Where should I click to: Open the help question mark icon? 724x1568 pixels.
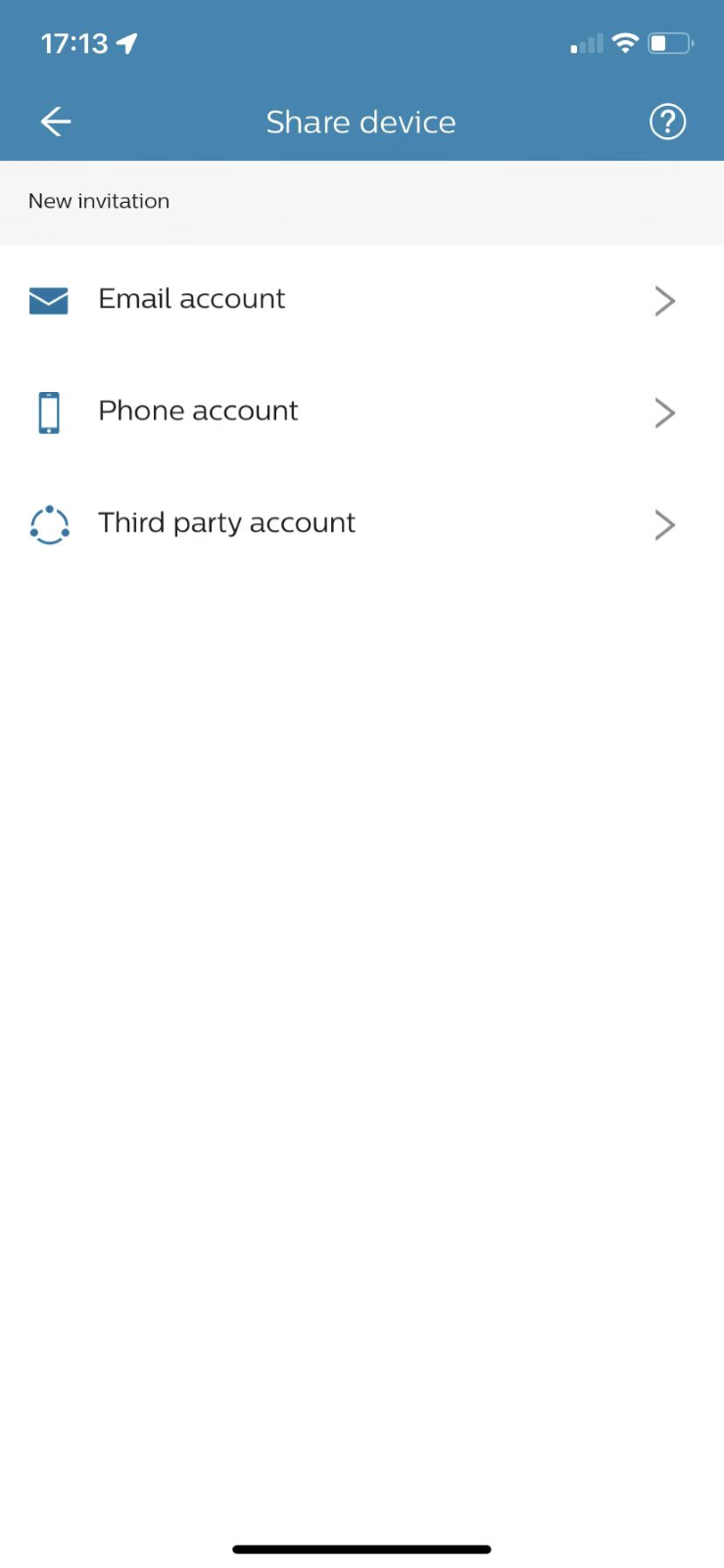tap(667, 122)
